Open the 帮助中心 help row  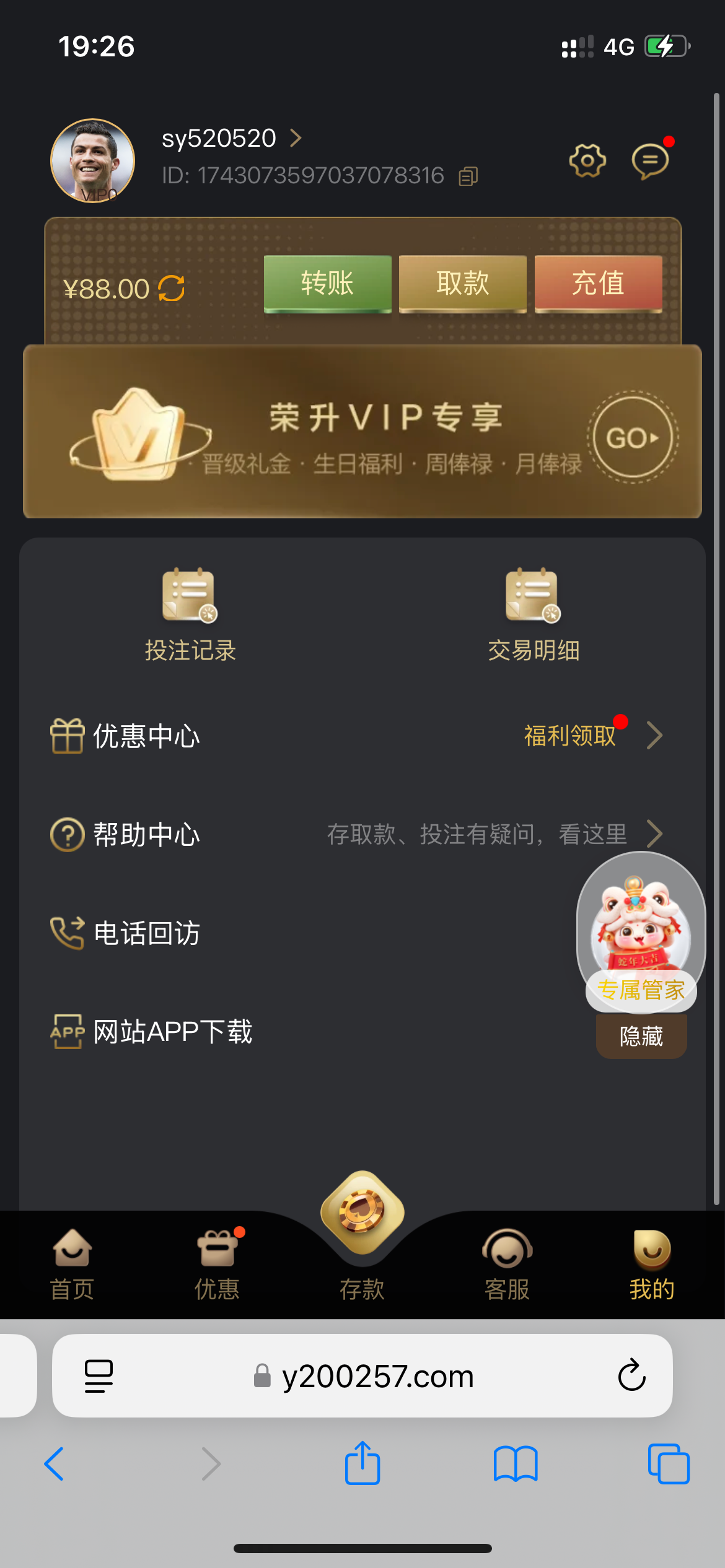pos(356,834)
